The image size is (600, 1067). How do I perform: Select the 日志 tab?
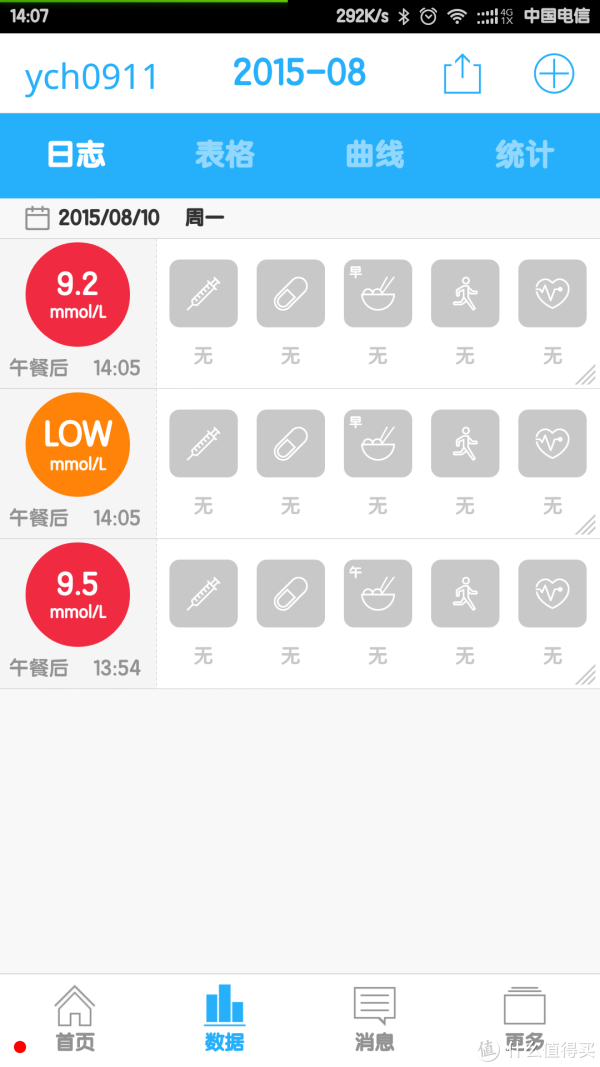point(76,154)
